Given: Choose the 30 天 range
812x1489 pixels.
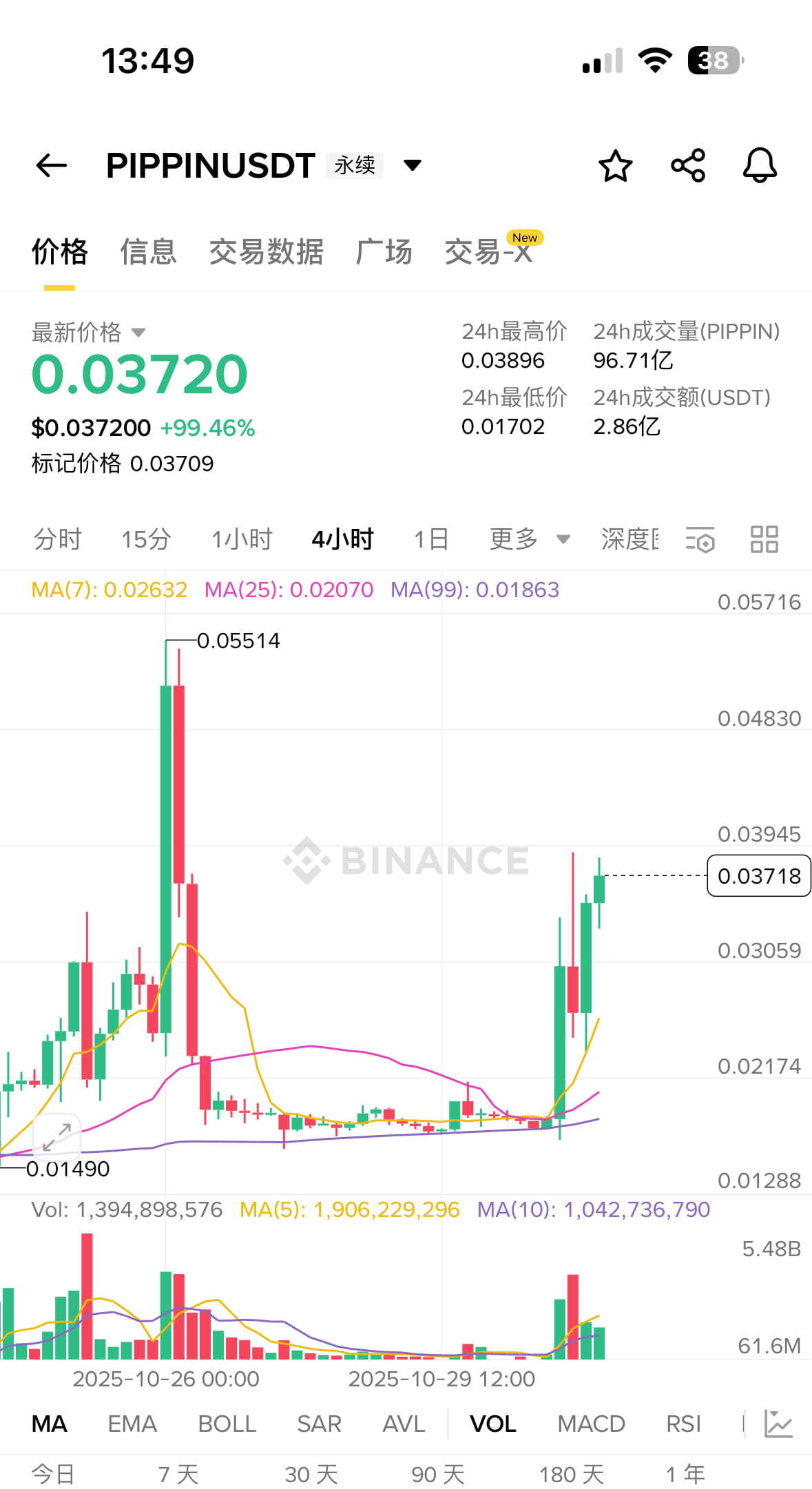Looking at the screenshot, I should pos(311,1475).
